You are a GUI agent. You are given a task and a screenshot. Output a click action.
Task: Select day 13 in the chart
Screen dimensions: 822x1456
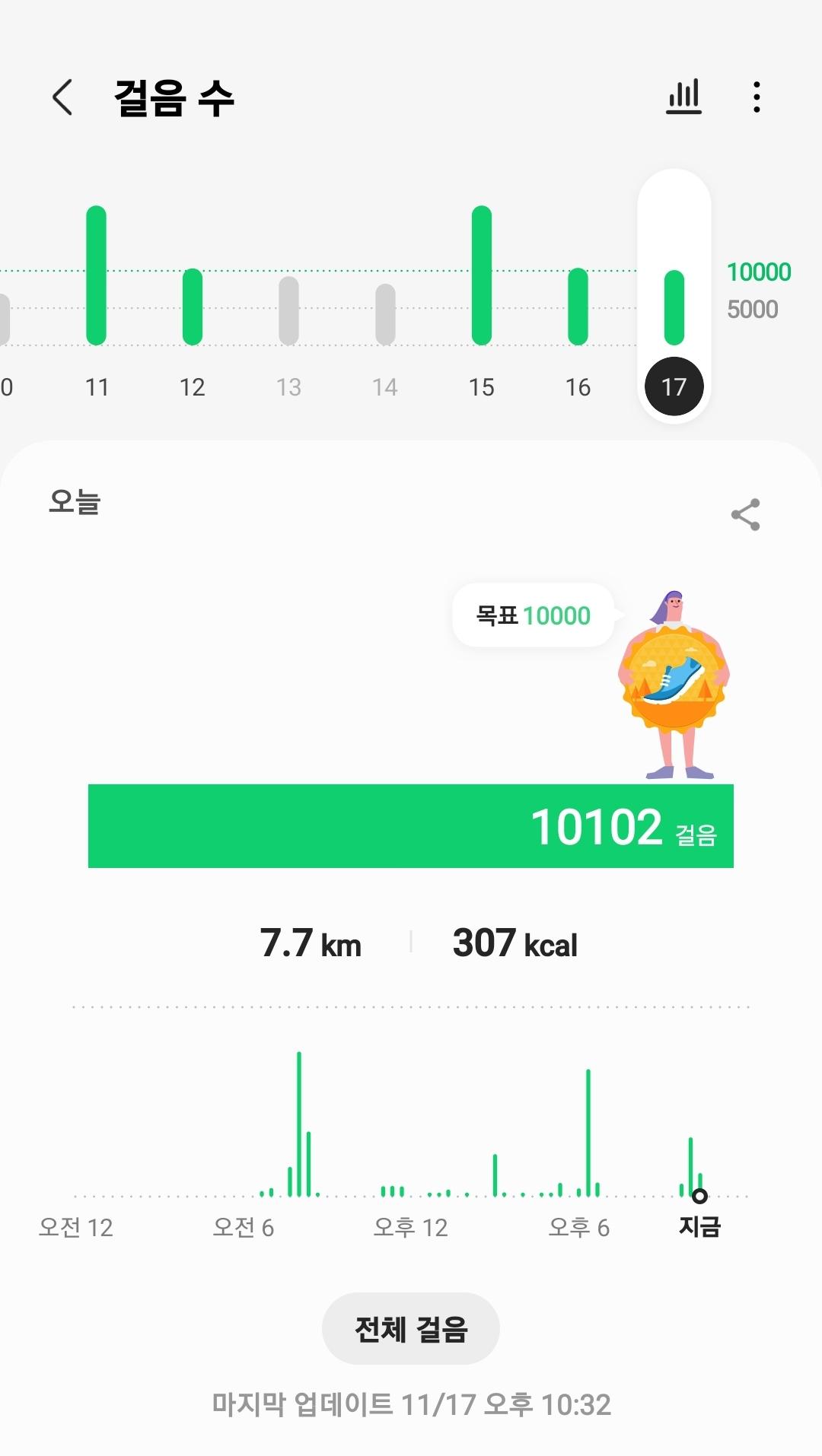coord(288,327)
